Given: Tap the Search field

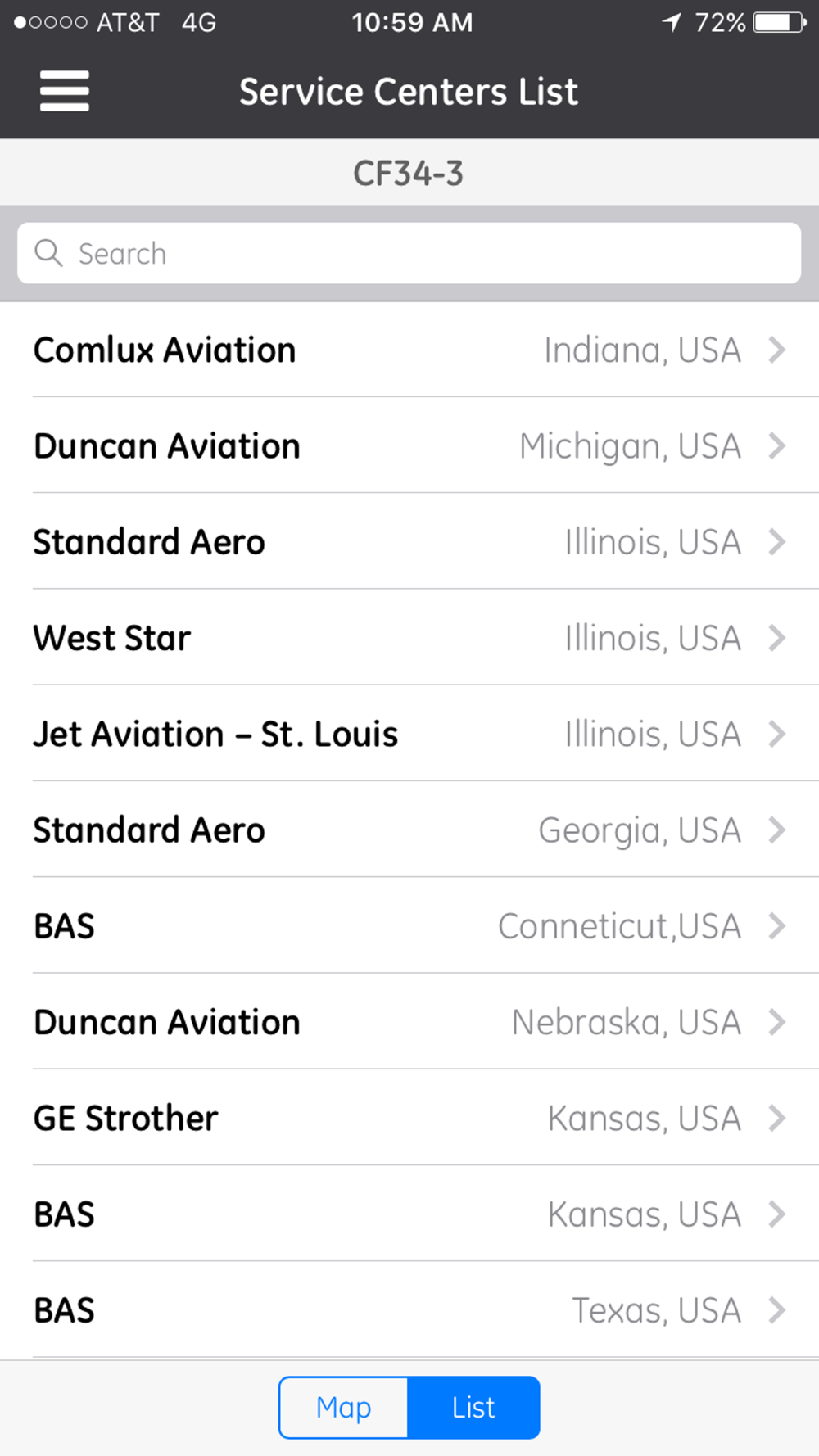Looking at the screenshot, I should pyautogui.click(x=409, y=253).
